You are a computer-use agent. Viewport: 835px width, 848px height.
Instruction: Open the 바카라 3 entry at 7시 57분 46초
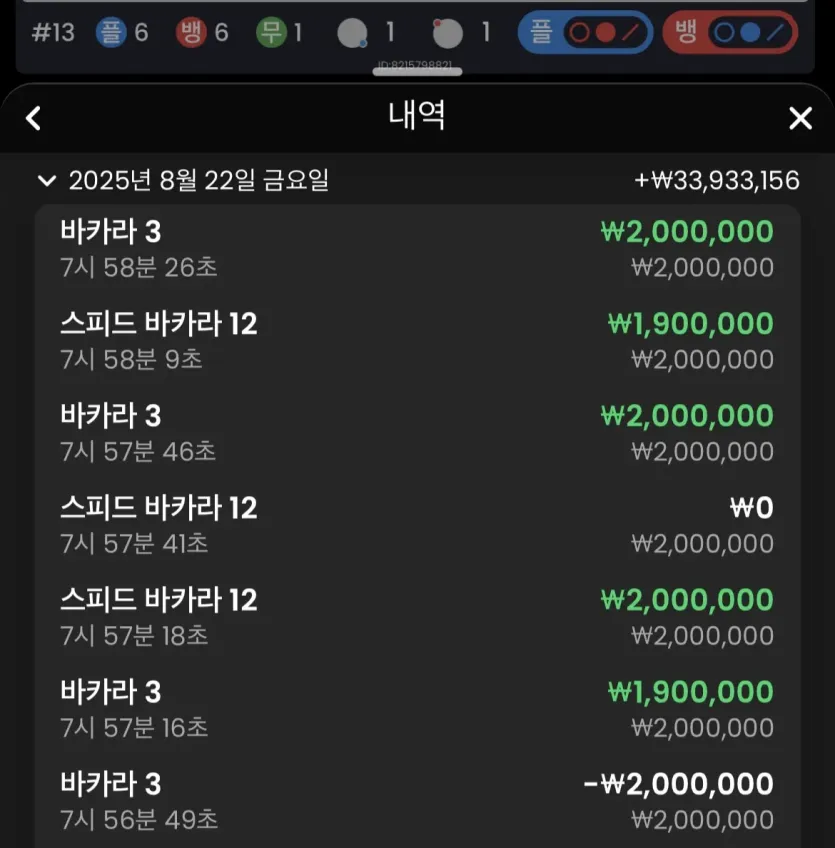coord(418,433)
